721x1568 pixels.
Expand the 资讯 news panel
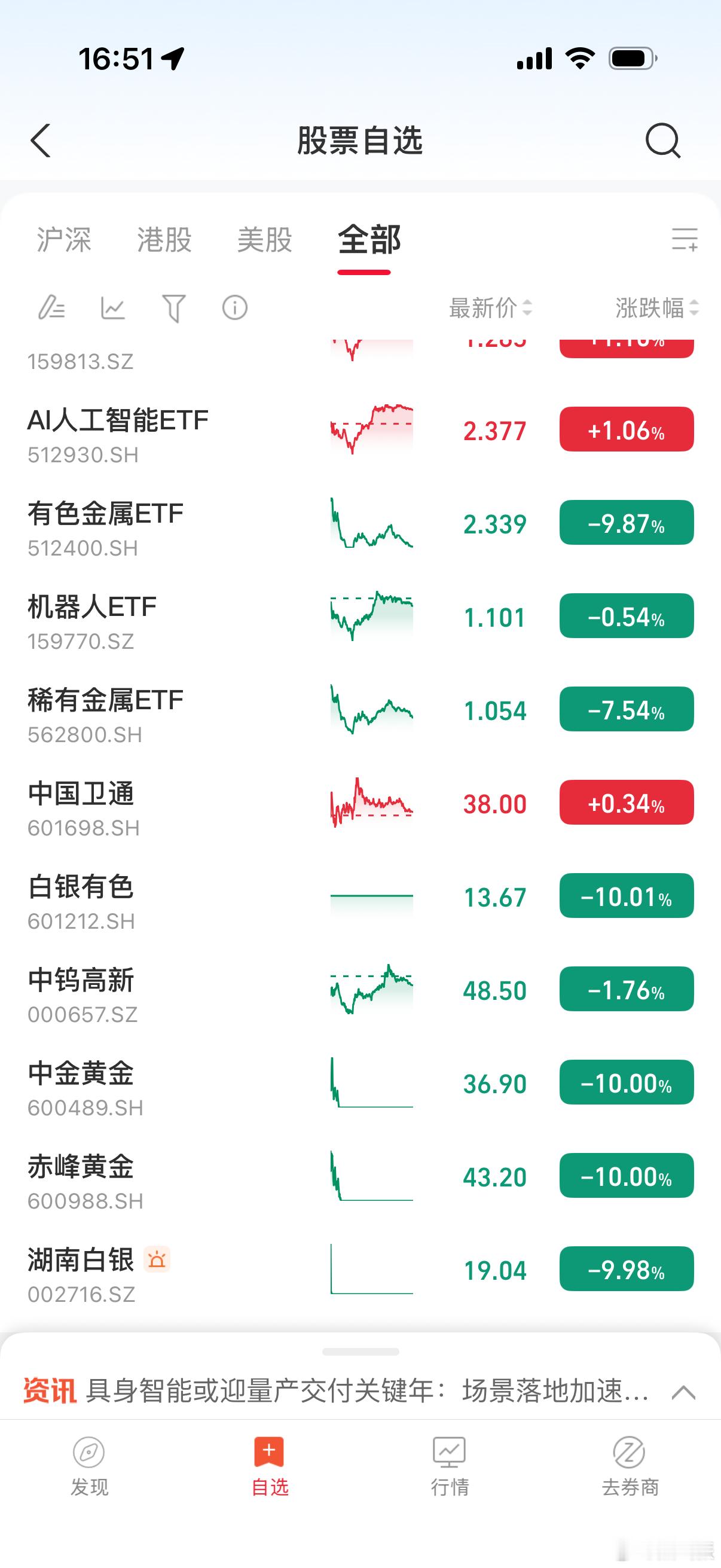(x=683, y=1392)
